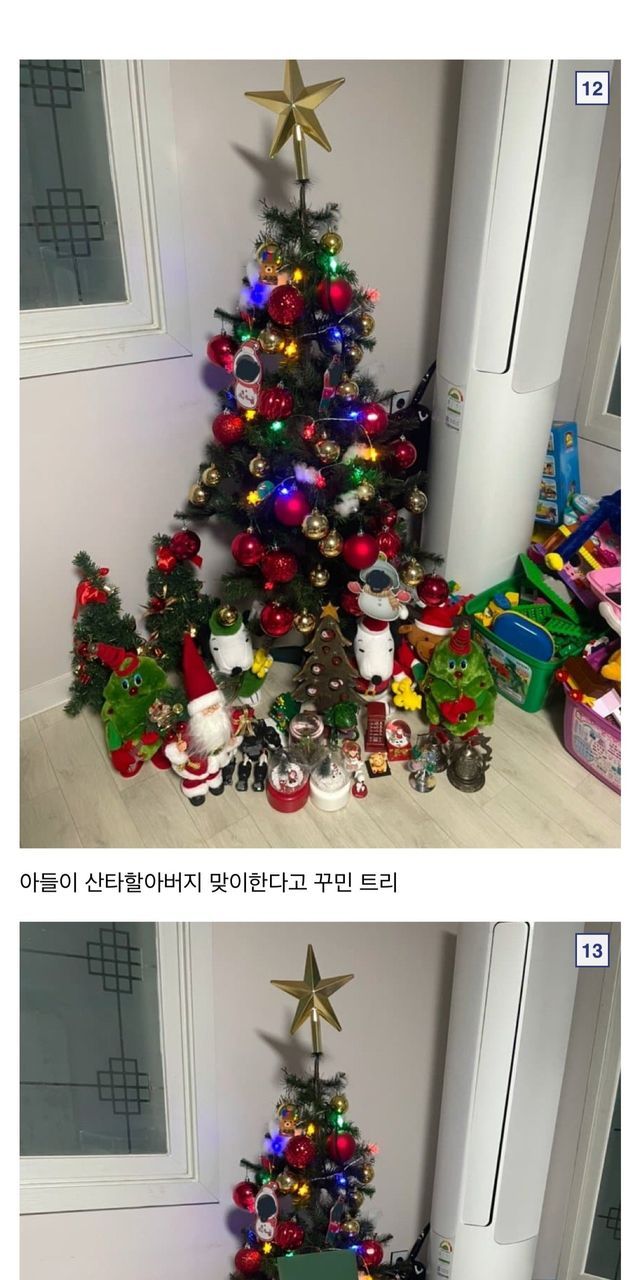The height and width of the screenshot is (1280, 640).
Task: Open the Christmas tree photo numbered 13
Action: click(320, 1100)
